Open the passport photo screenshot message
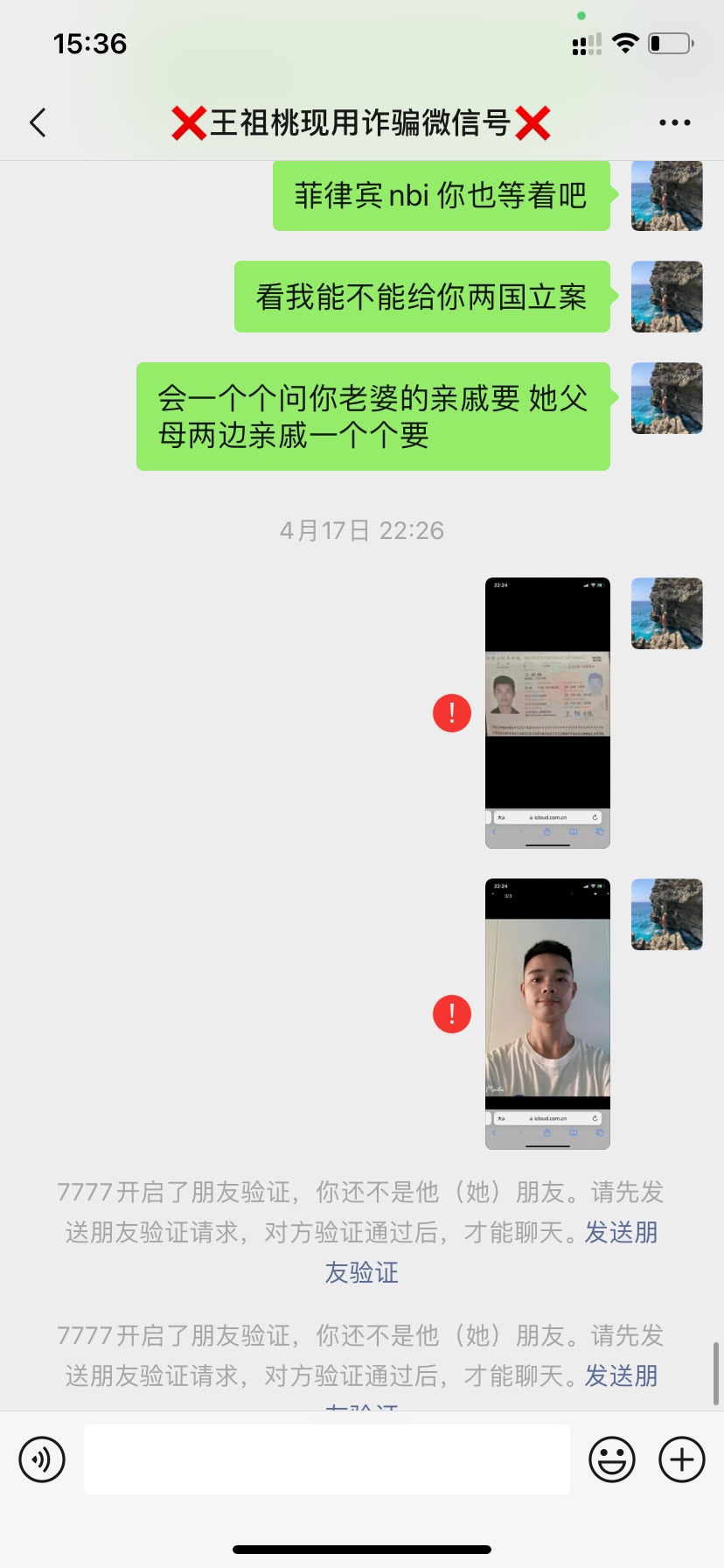The height and width of the screenshot is (1568, 724). click(x=547, y=712)
